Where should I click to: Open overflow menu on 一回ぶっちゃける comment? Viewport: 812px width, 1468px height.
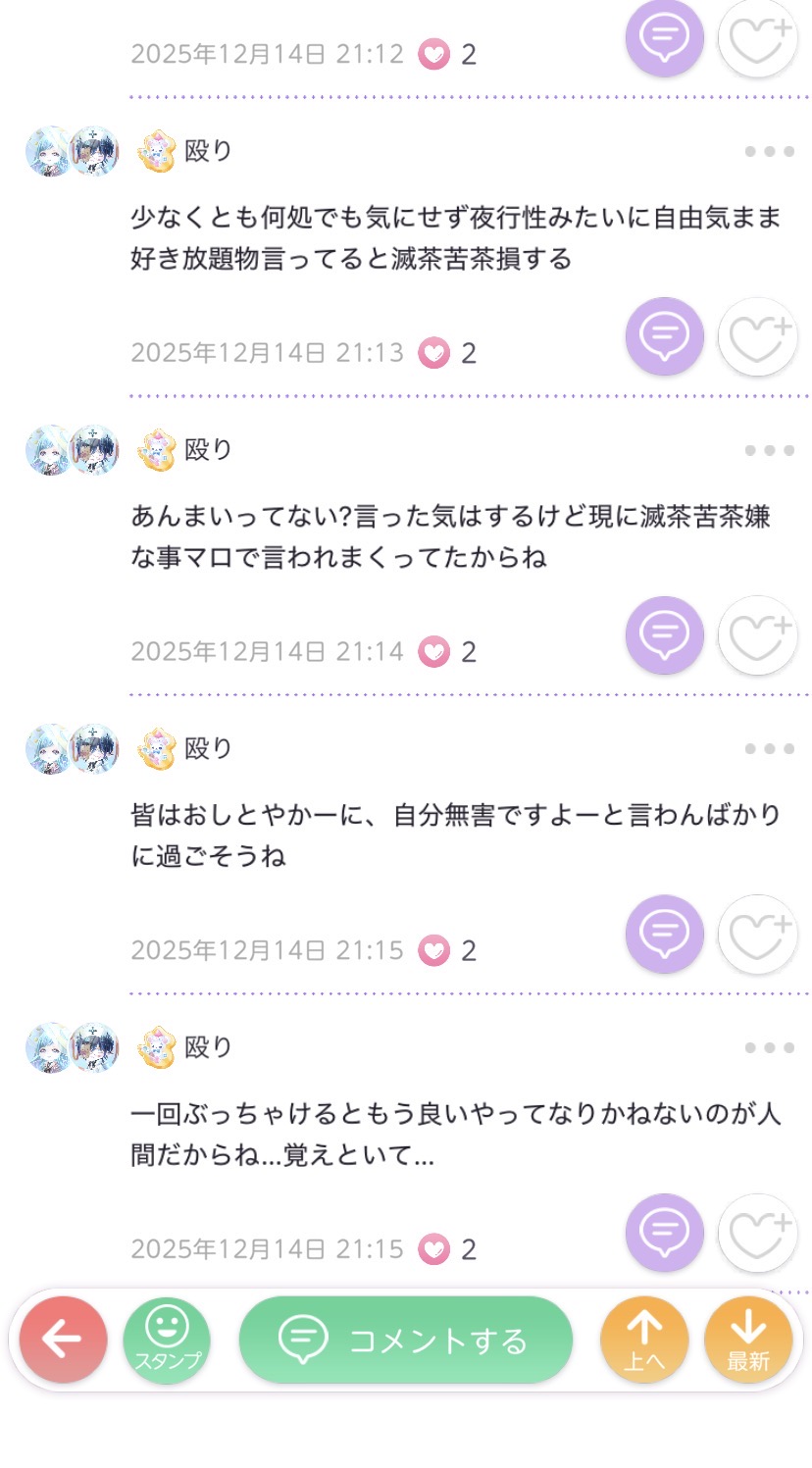[x=769, y=1048]
